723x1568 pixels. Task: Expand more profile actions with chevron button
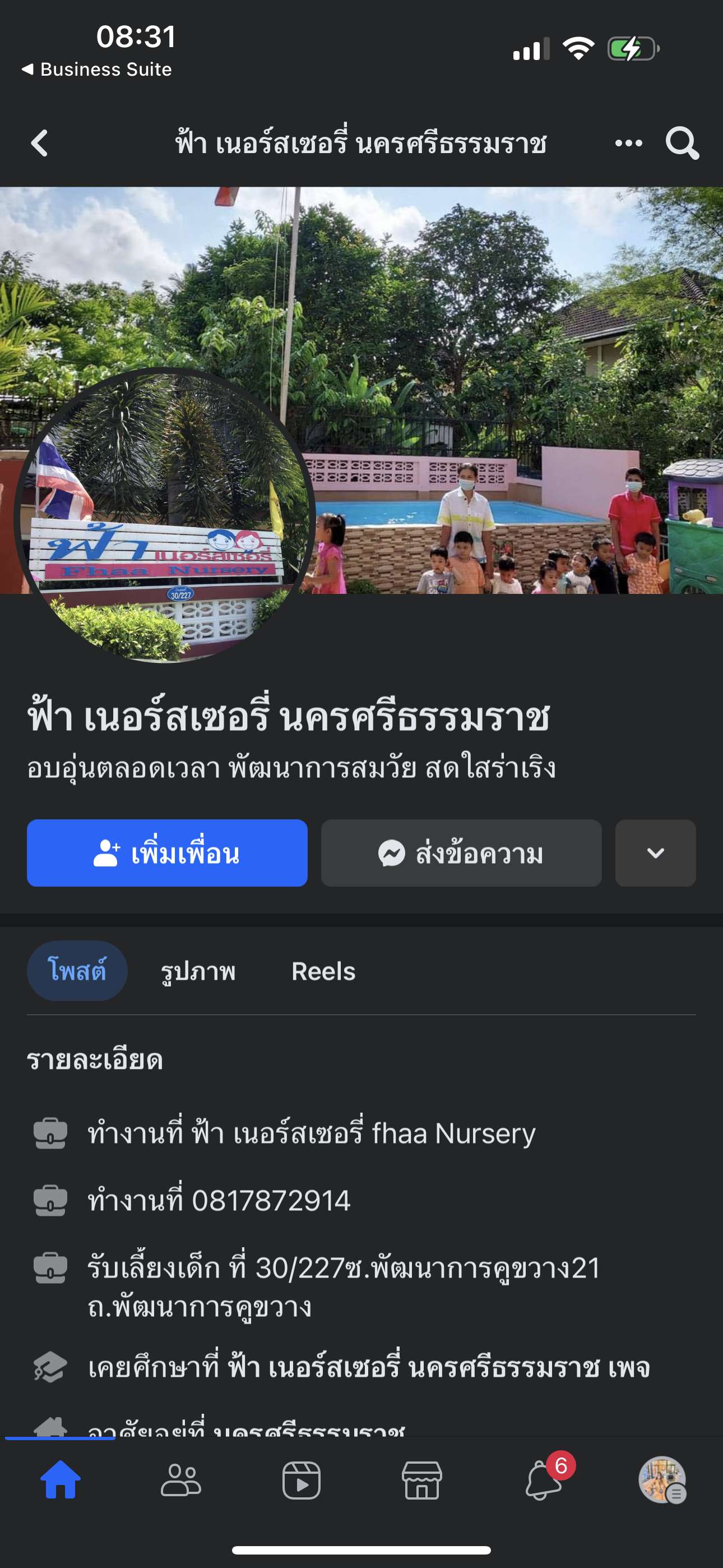(x=655, y=853)
